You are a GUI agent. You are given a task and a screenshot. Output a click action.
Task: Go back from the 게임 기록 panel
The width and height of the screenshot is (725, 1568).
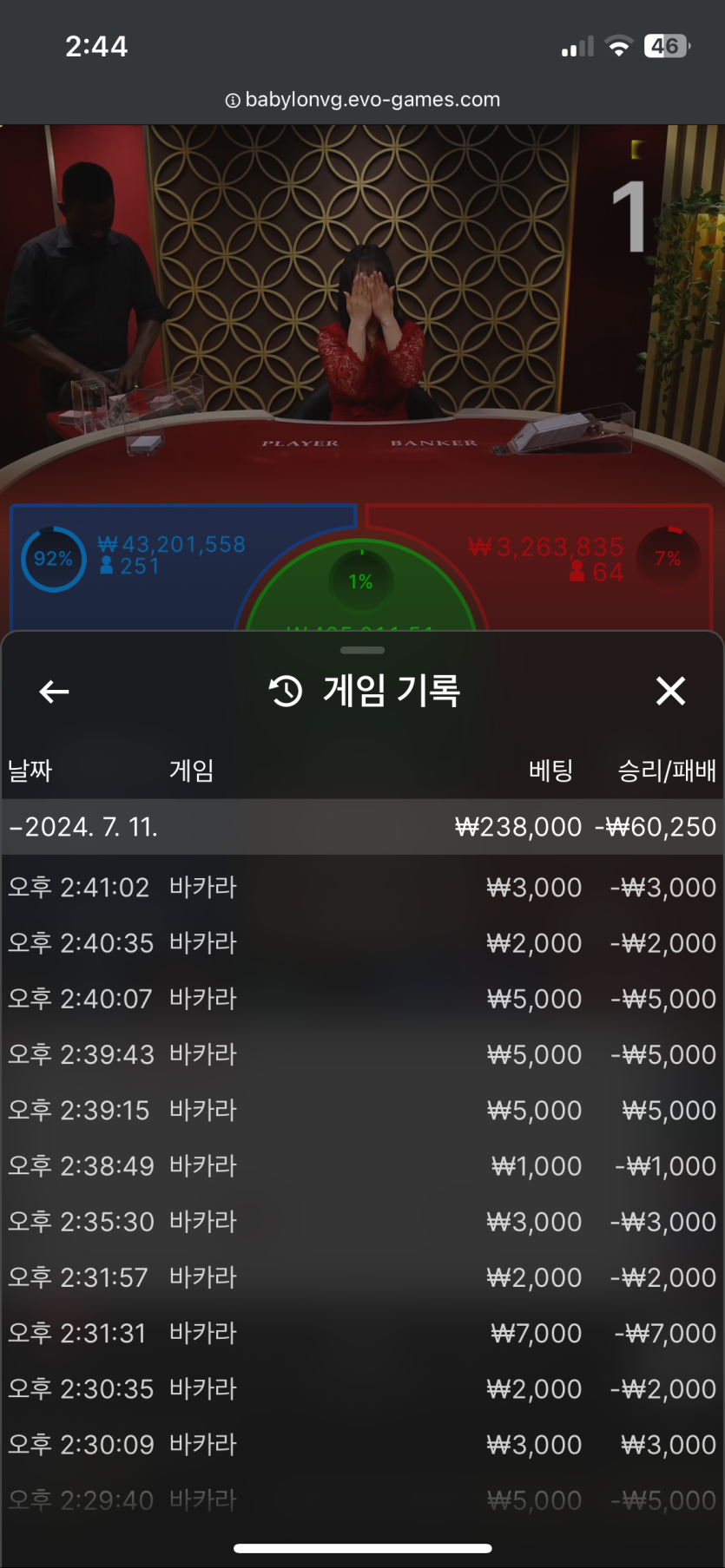pos(54,692)
